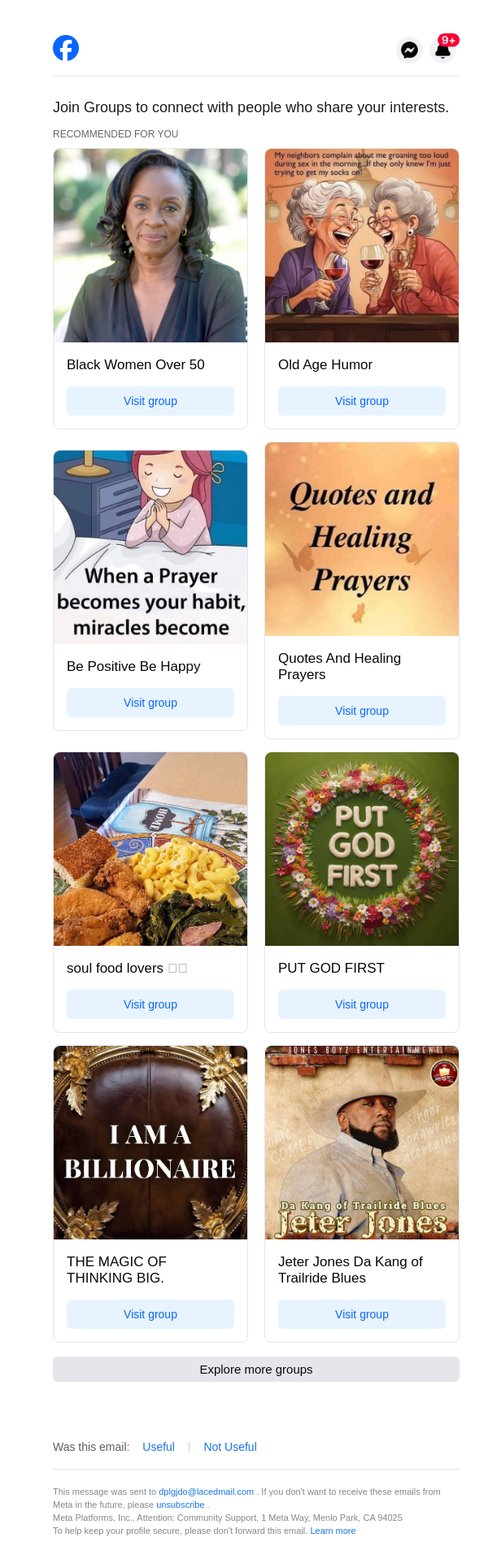Visit the Old Age Humor group
Viewport: 488px width, 1568px height.
click(362, 401)
